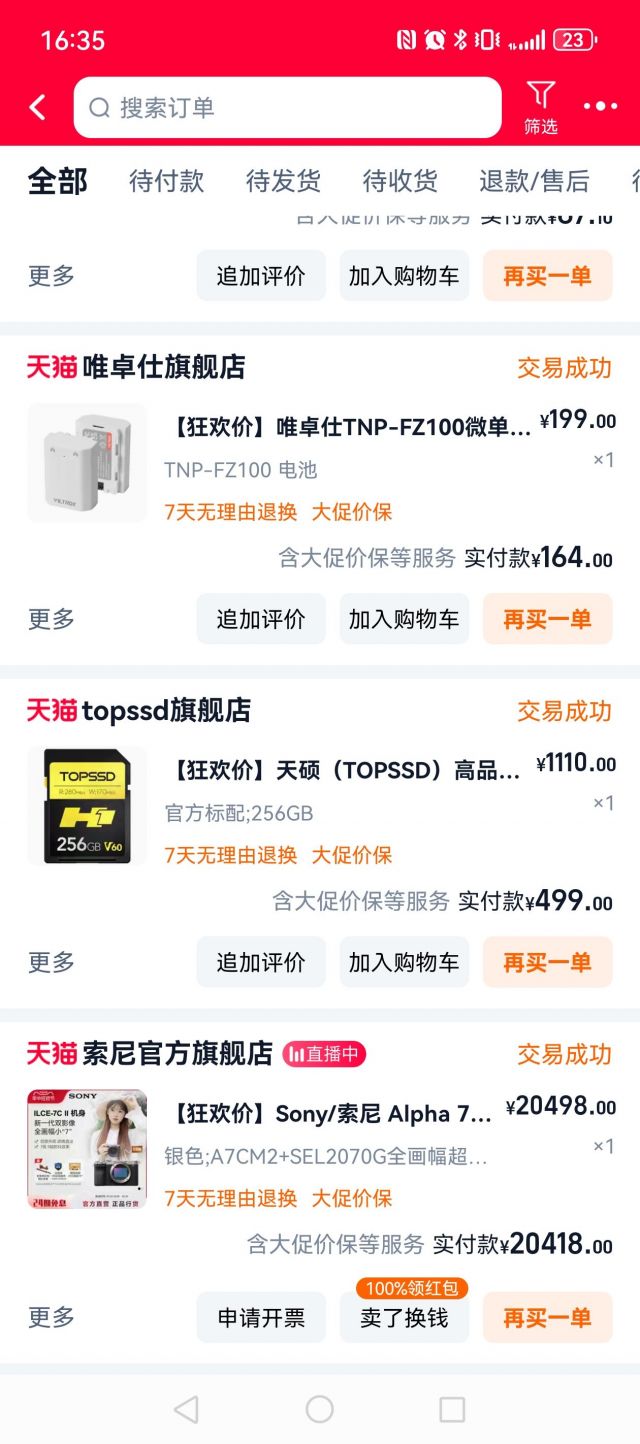The width and height of the screenshot is (640, 1444).
Task: Open the topssd旗舰店 store page
Action: click(x=166, y=711)
